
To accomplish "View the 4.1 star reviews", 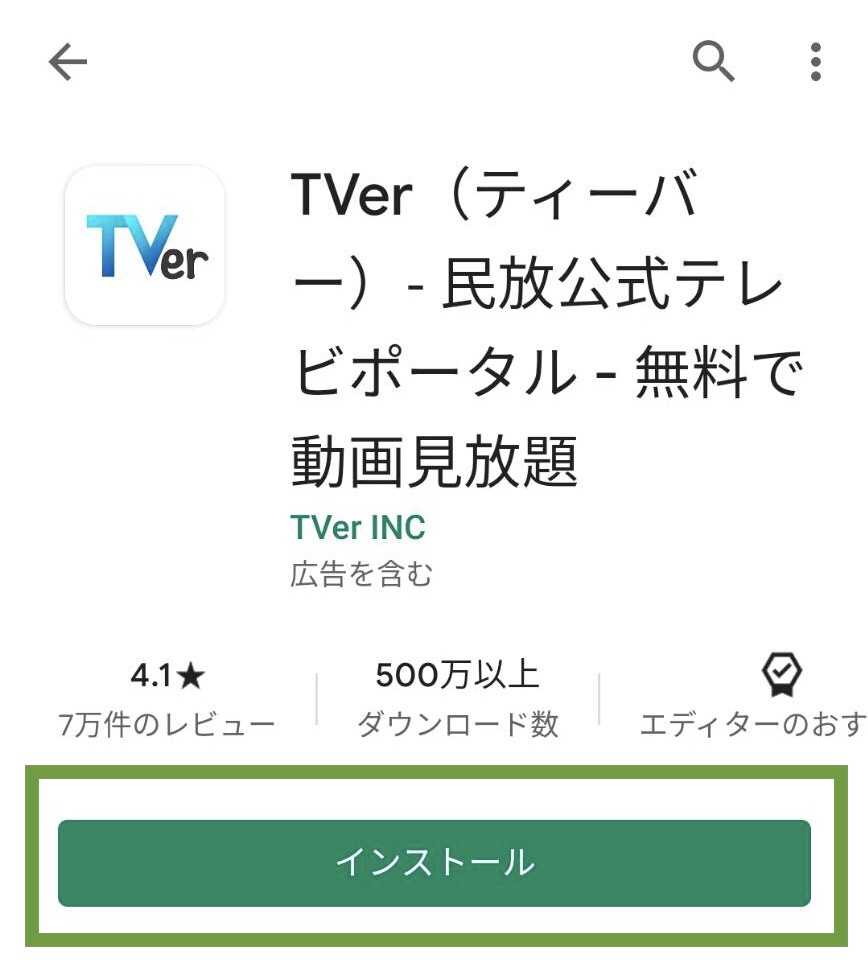I will tap(167, 698).
